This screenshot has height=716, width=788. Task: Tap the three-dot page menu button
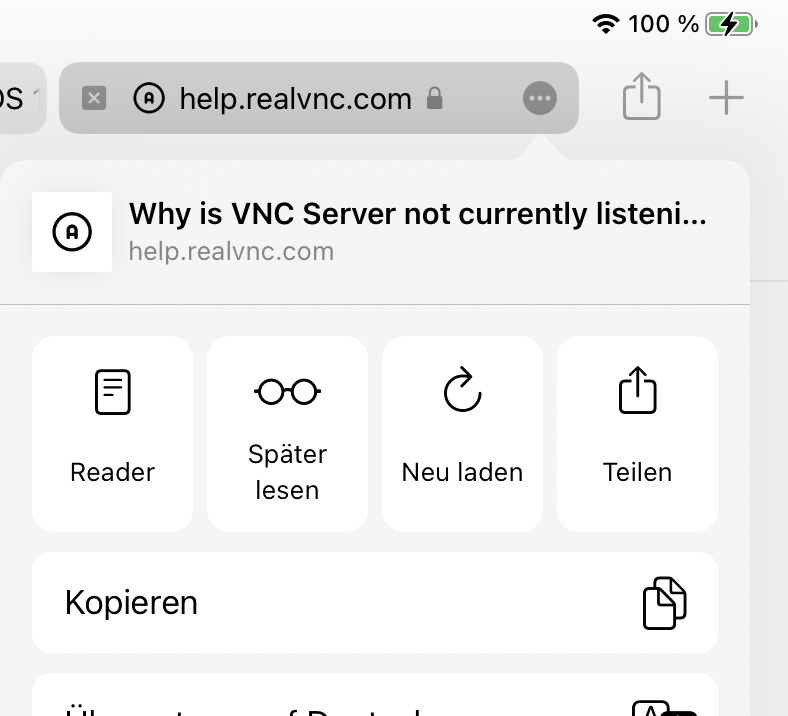[x=540, y=98]
